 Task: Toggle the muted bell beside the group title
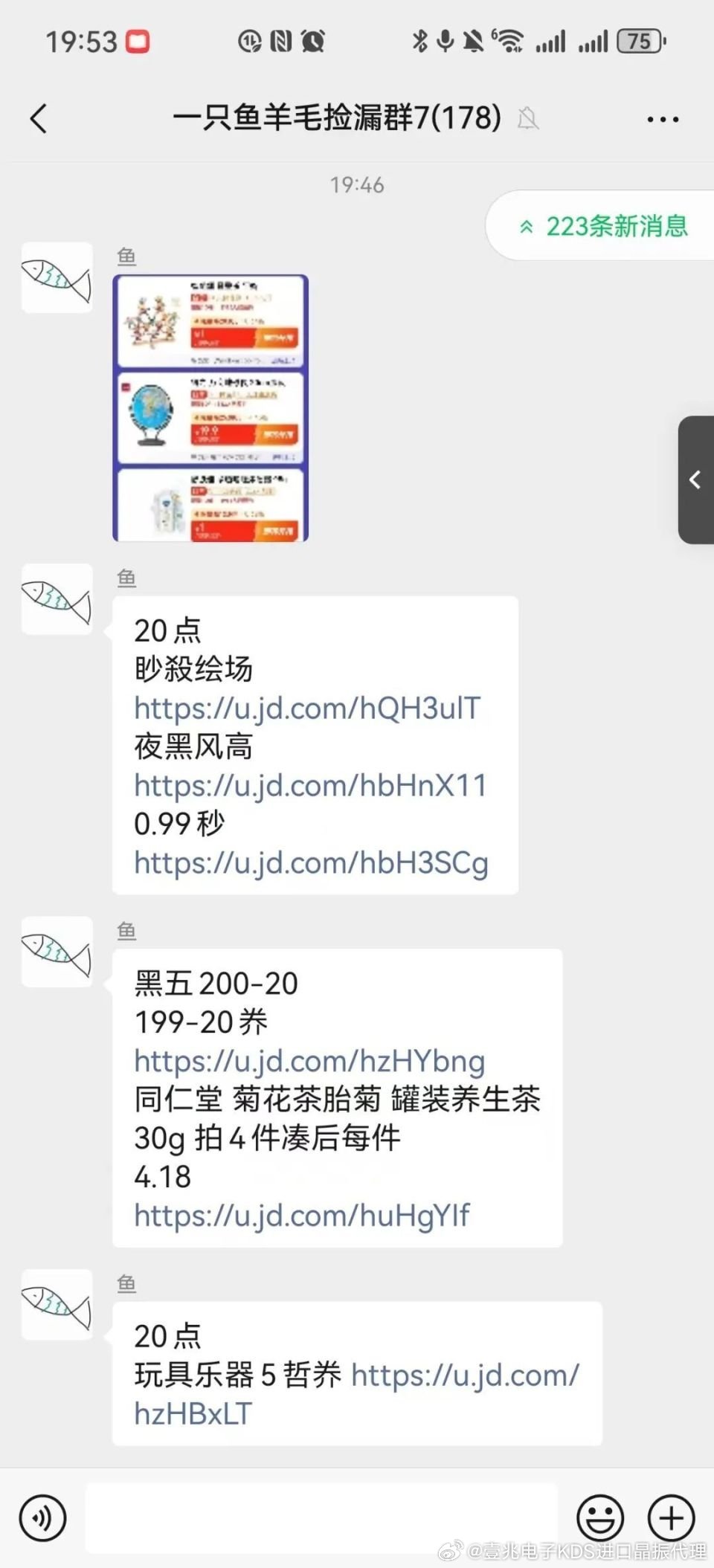530,119
